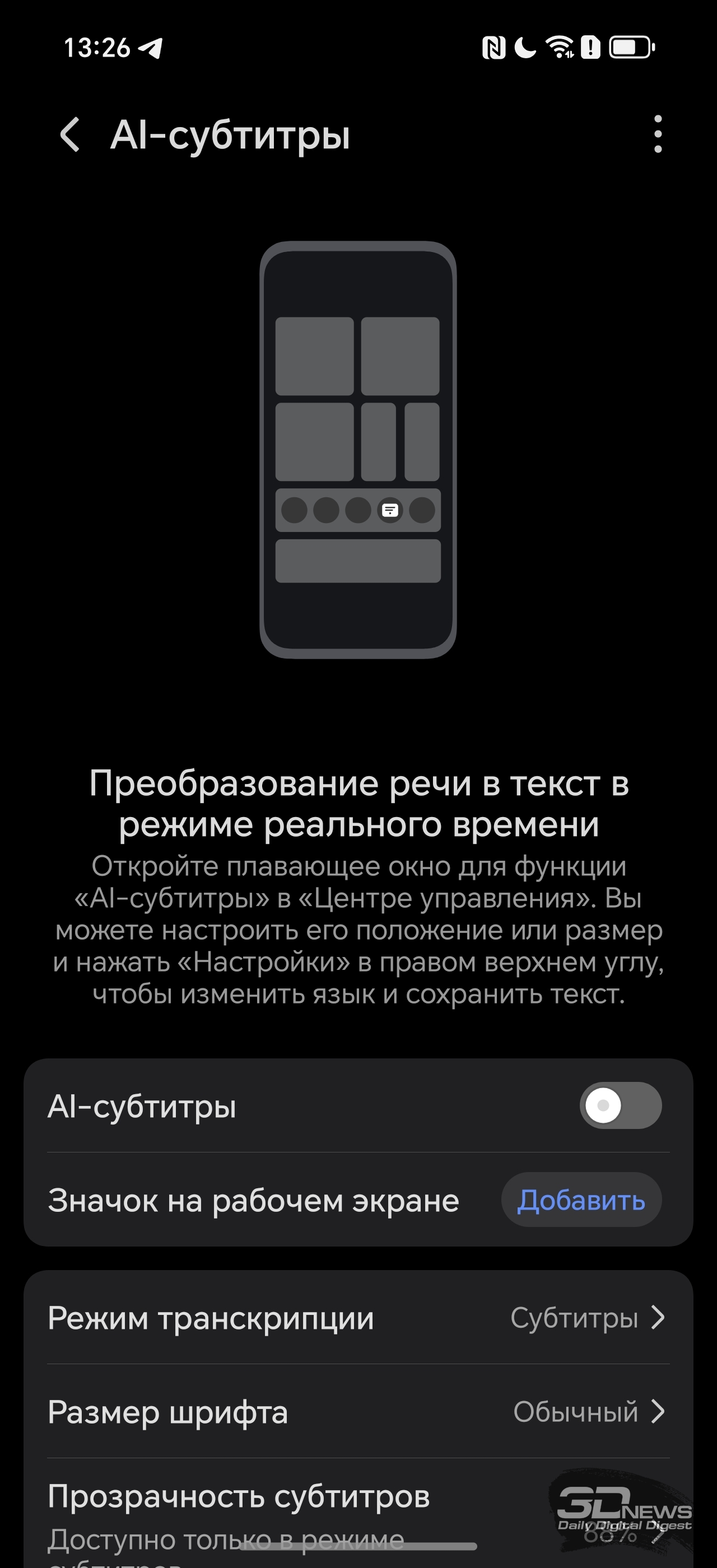Open Прозрачность субтитров setting
The height and width of the screenshot is (1568, 717).
[x=358, y=1513]
